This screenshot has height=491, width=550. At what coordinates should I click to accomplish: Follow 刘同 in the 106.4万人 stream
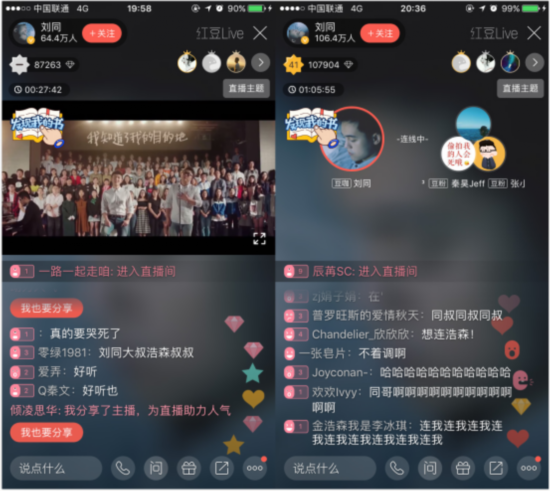point(380,34)
